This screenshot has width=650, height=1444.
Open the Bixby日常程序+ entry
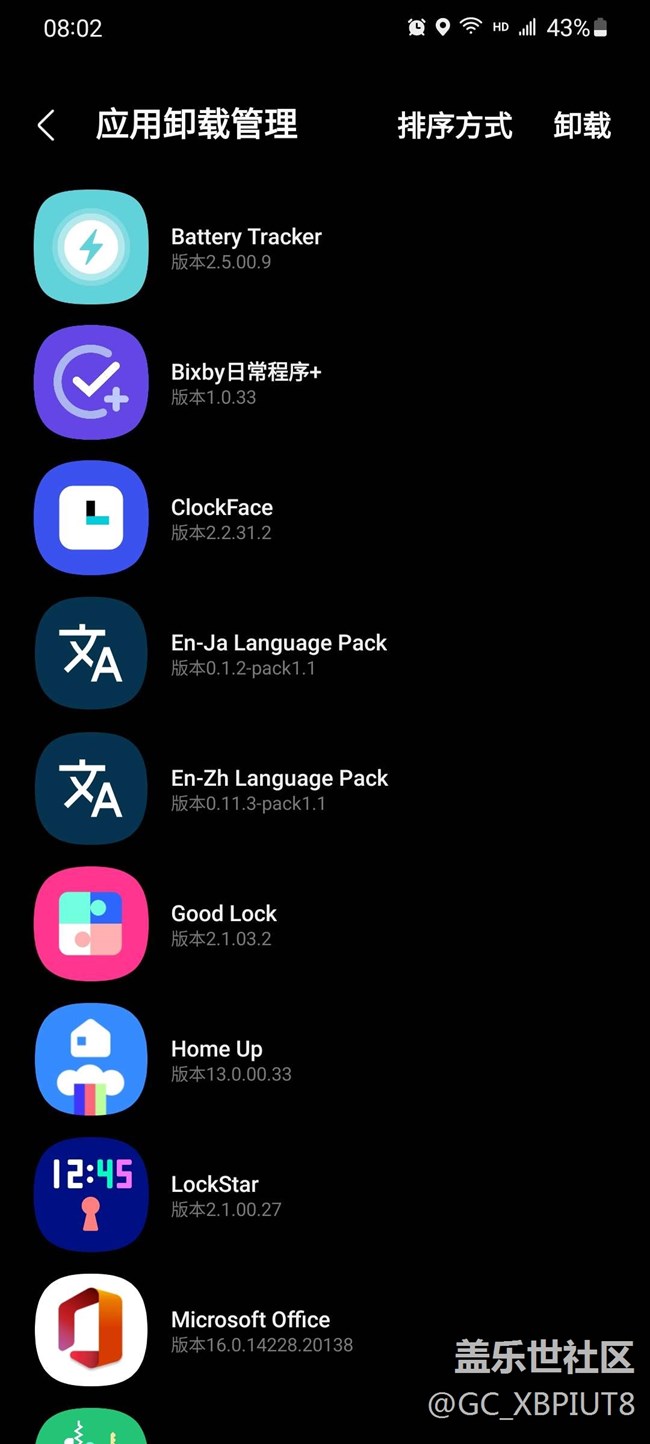(325, 382)
